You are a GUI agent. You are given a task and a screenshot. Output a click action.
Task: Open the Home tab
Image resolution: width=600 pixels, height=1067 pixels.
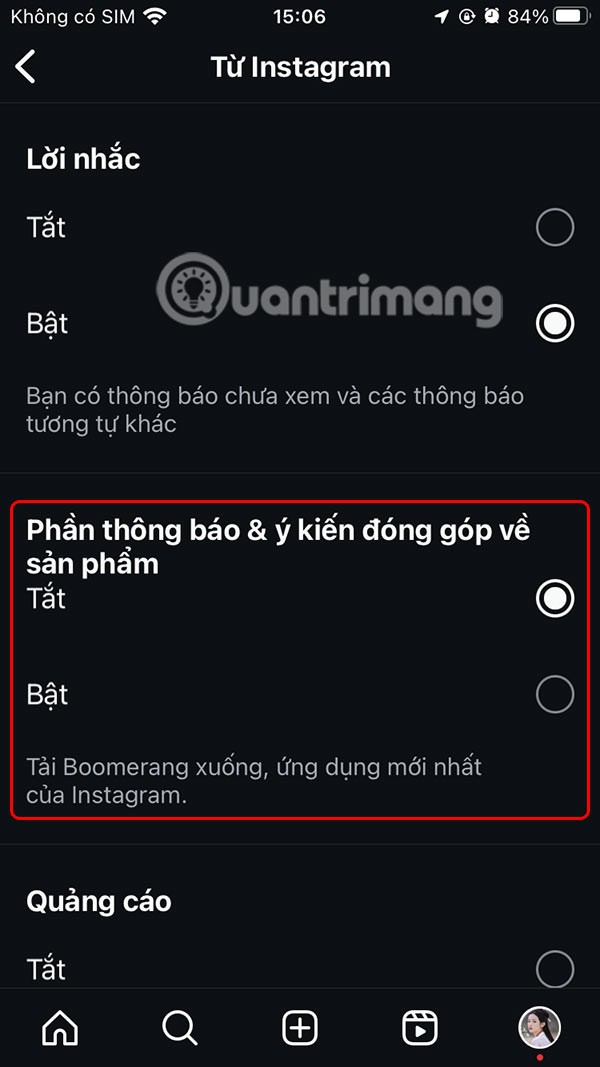(x=61, y=1027)
